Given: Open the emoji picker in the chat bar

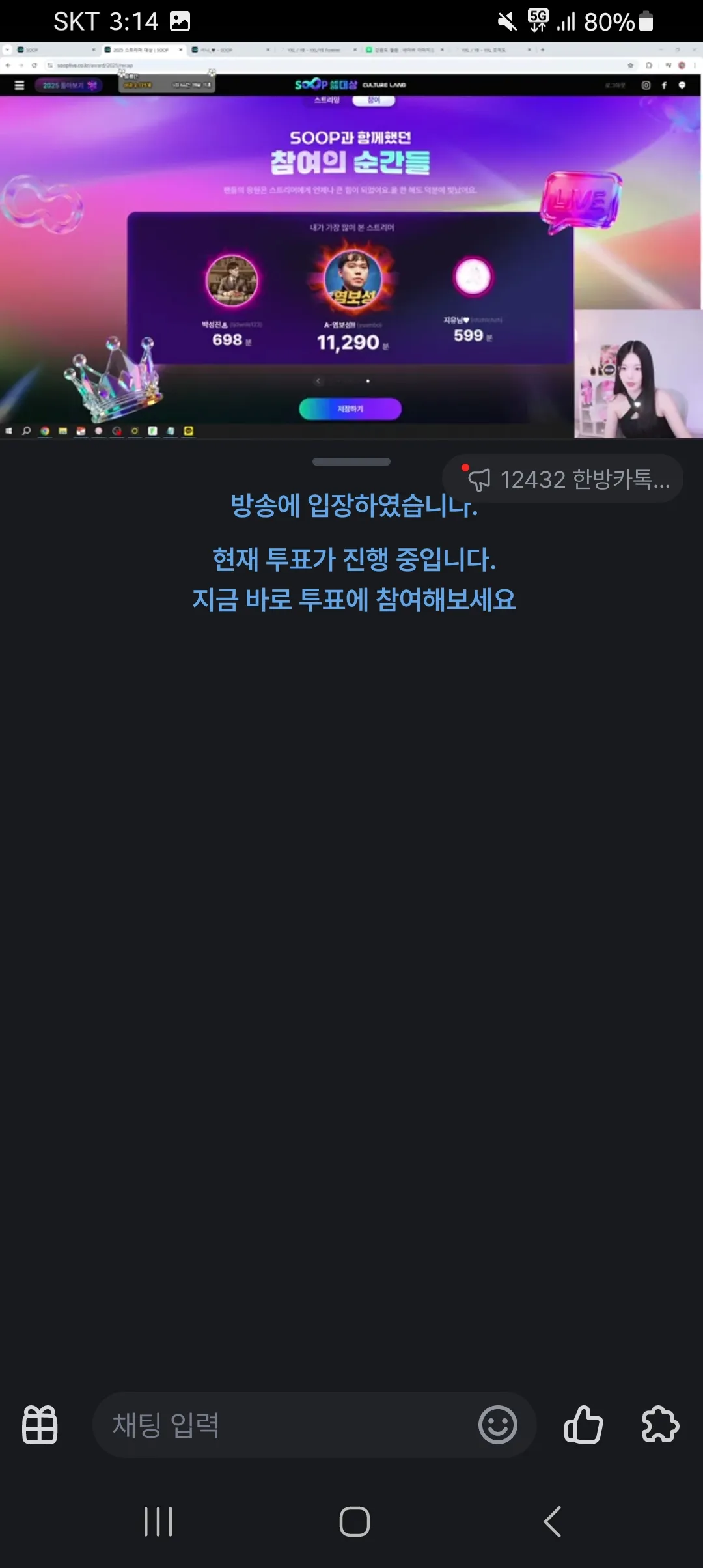Looking at the screenshot, I should (497, 1426).
